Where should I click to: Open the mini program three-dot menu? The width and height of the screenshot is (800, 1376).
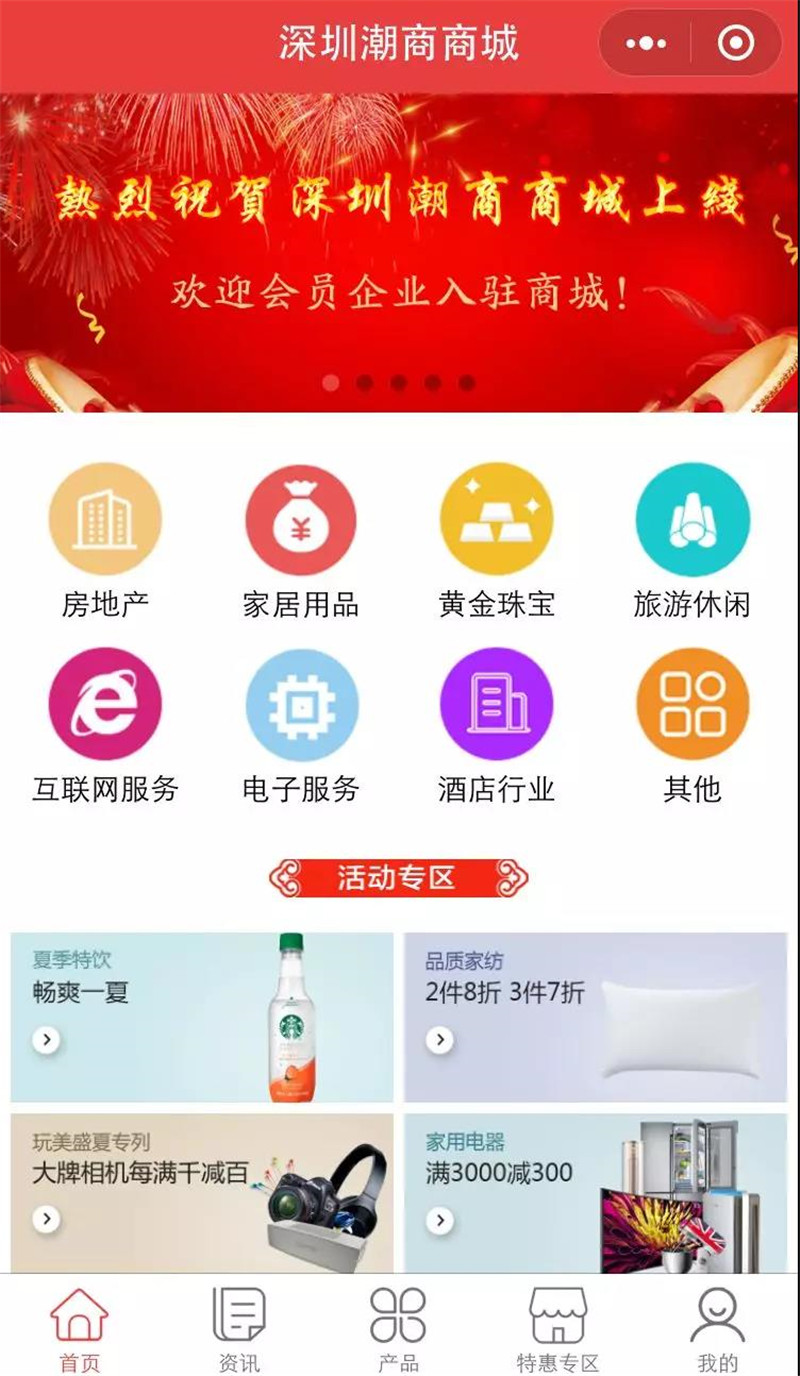coord(645,43)
